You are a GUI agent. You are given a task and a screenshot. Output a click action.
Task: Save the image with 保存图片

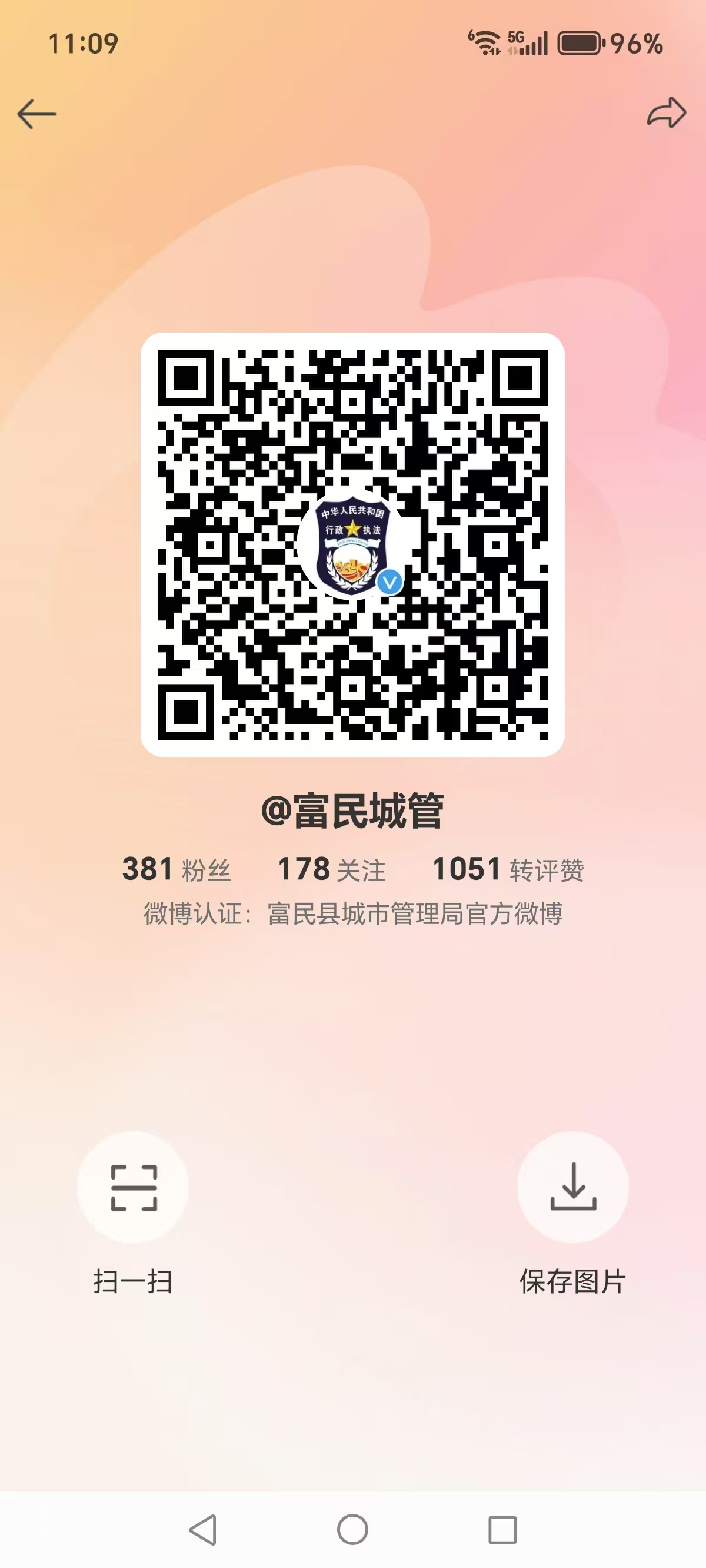(572, 1188)
